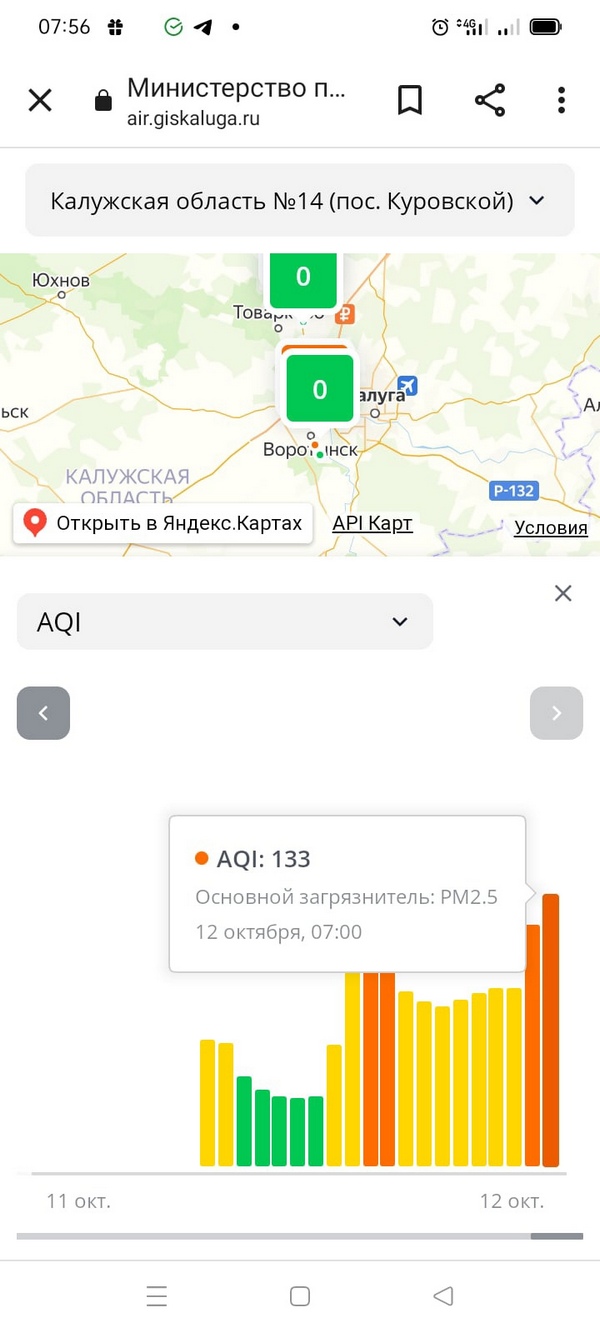Select the last orange AQI bar
The image size is (600, 1333).
pyautogui.click(x=550, y=1030)
